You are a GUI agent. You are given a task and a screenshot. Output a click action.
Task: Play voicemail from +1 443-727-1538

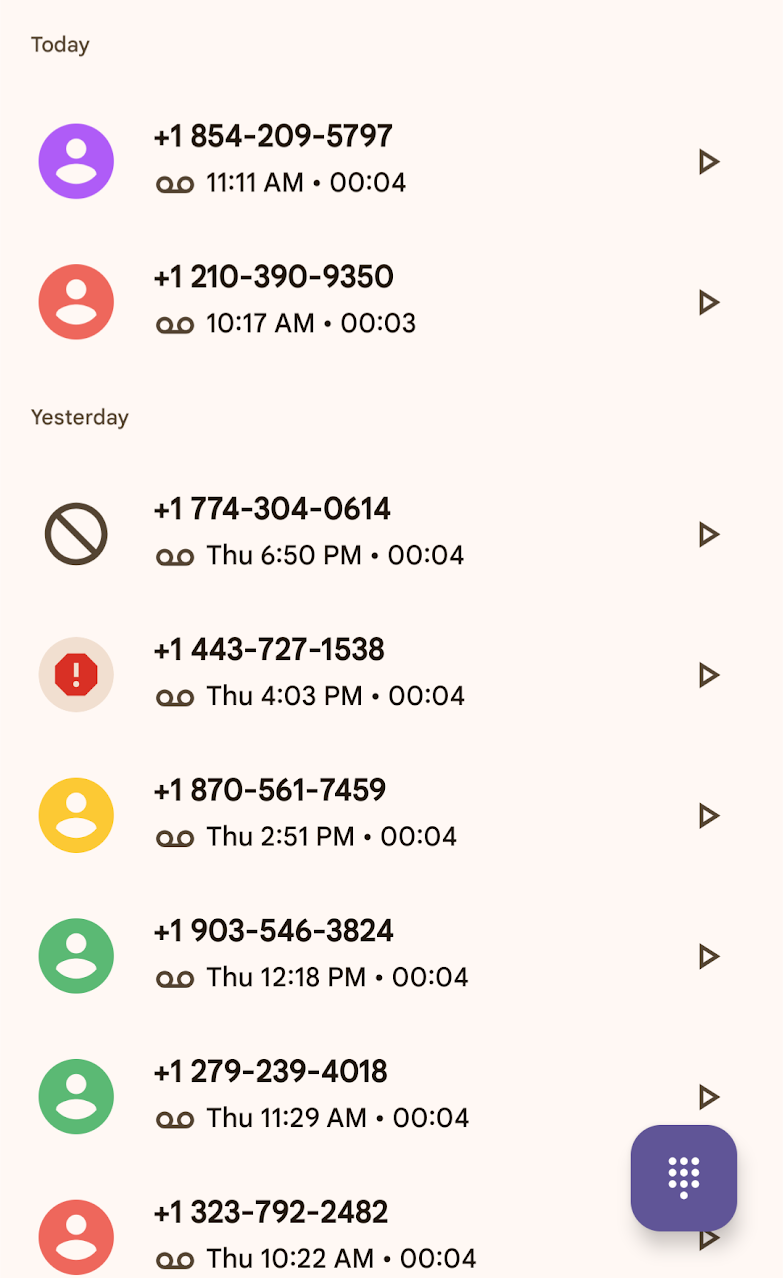(x=708, y=675)
